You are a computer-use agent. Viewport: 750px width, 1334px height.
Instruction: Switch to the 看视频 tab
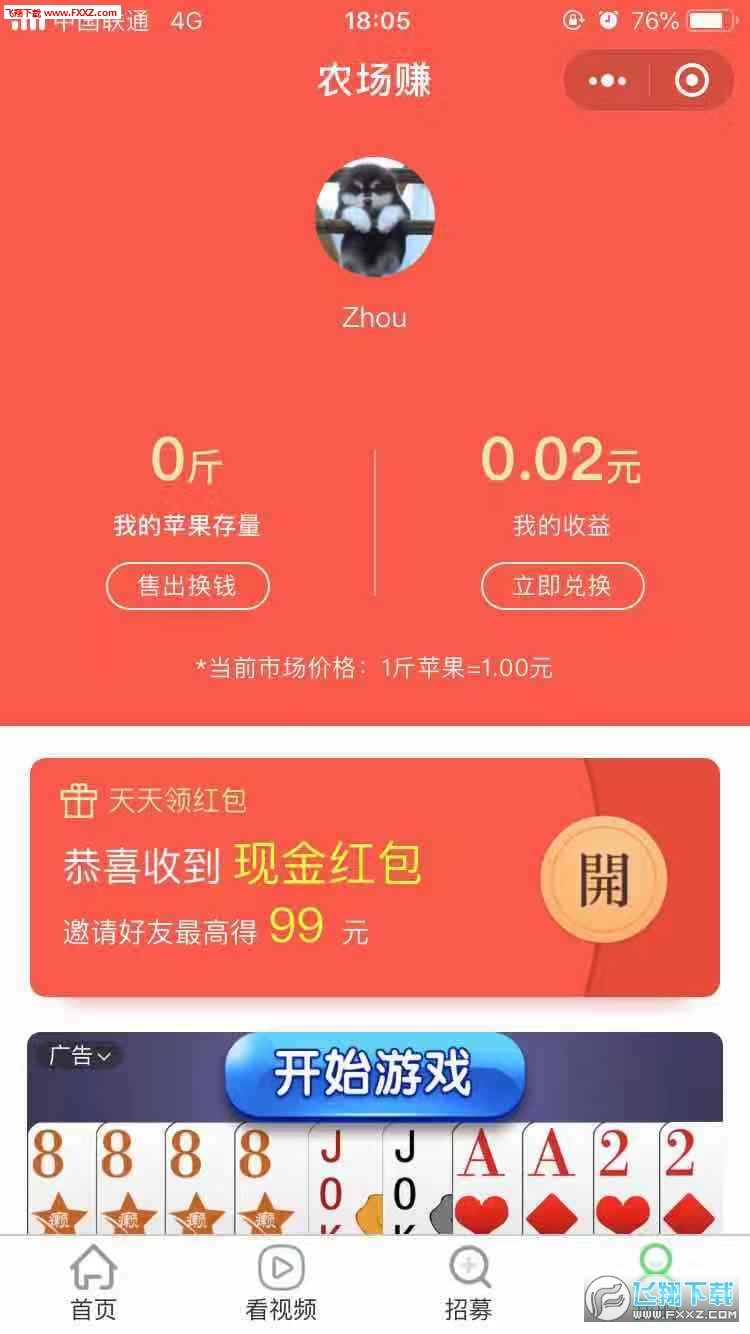(281, 1284)
